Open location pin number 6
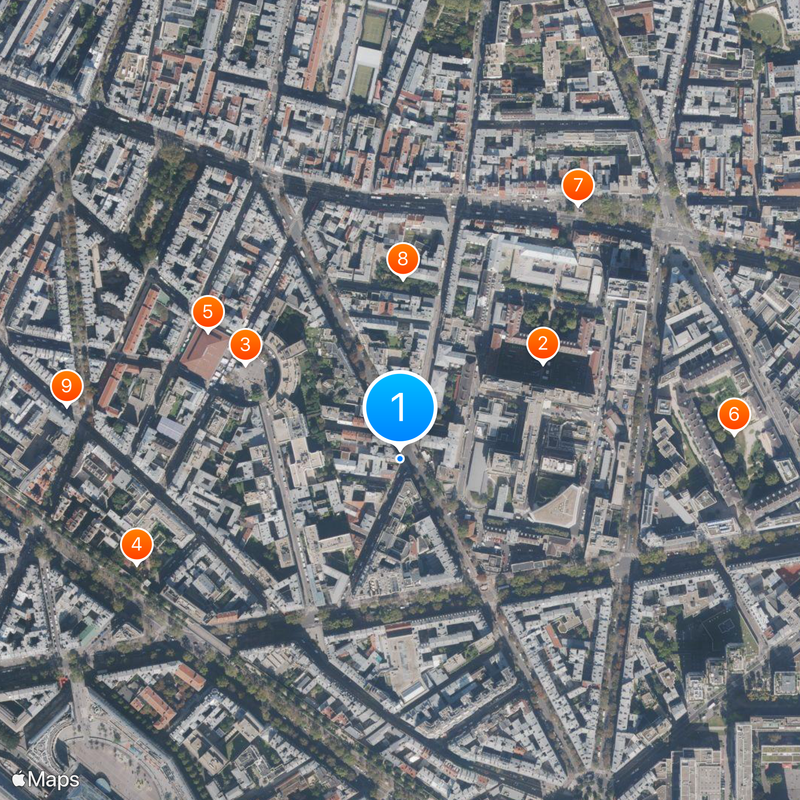Image resolution: width=800 pixels, height=800 pixels. (733, 413)
